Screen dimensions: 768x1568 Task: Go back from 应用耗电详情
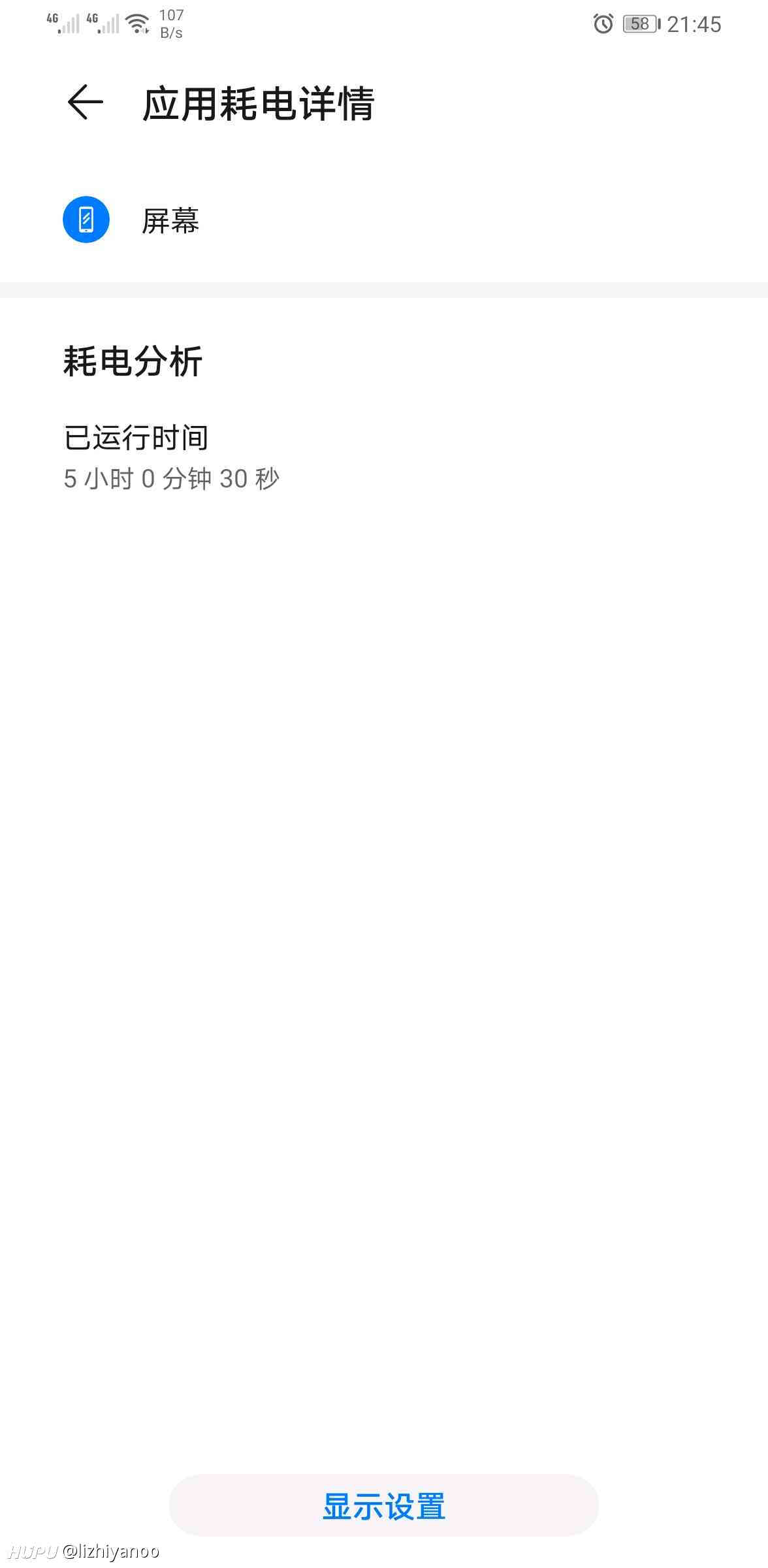[85, 103]
